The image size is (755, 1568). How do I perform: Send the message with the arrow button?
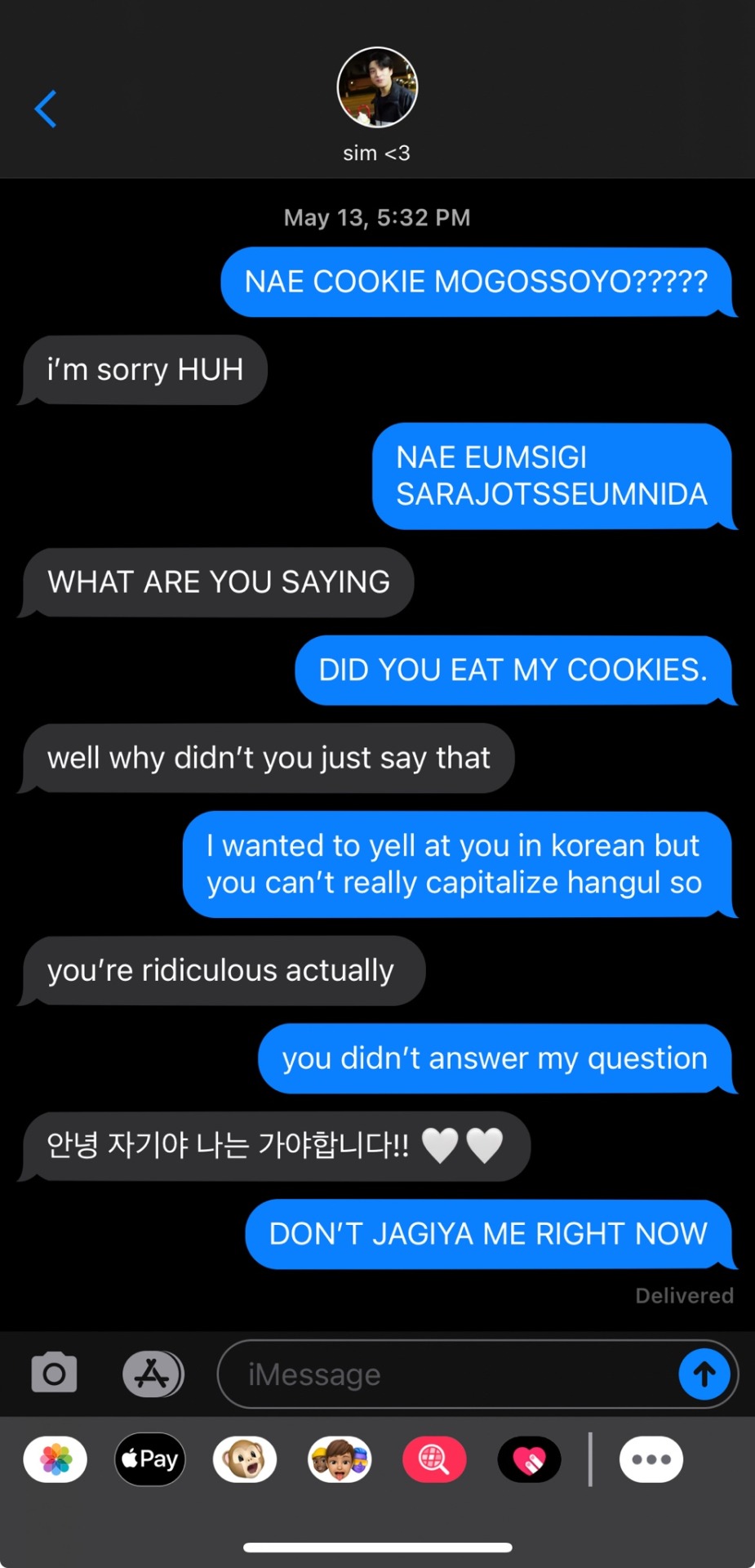pyautogui.click(x=704, y=1374)
